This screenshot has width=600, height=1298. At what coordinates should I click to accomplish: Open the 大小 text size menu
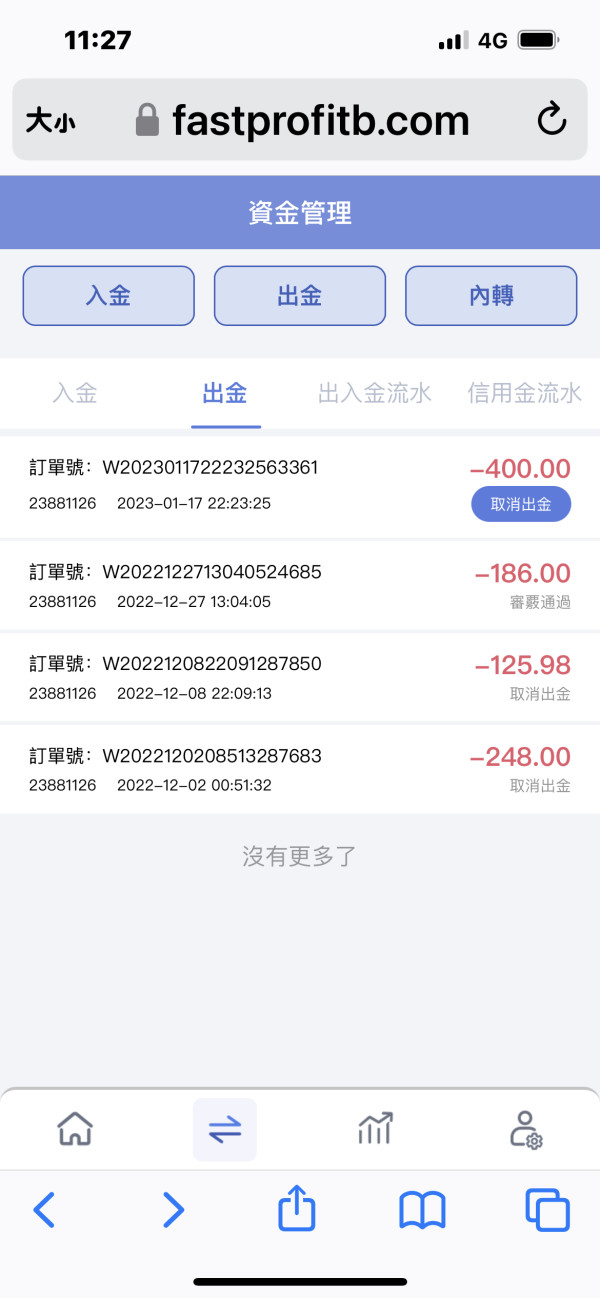[50, 122]
